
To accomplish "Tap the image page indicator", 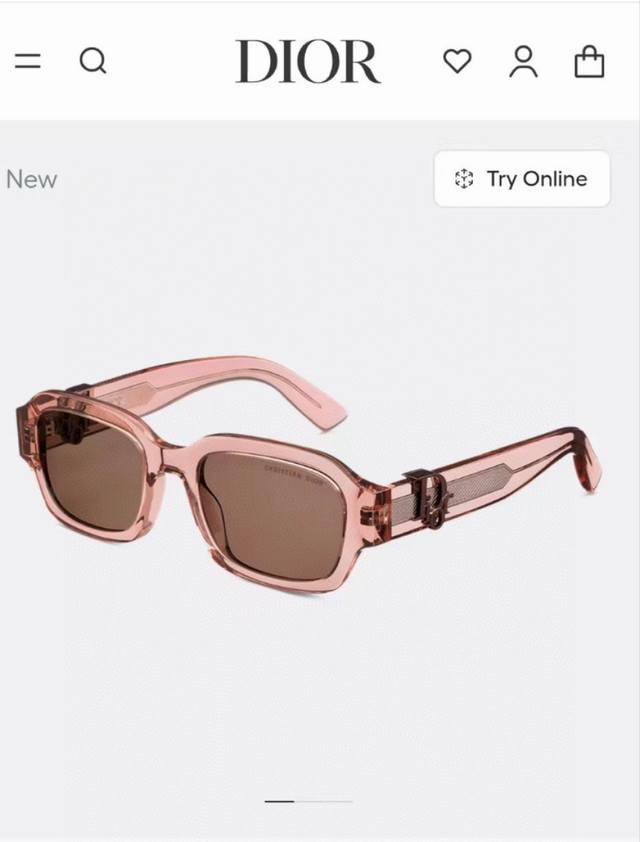I will [308, 800].
